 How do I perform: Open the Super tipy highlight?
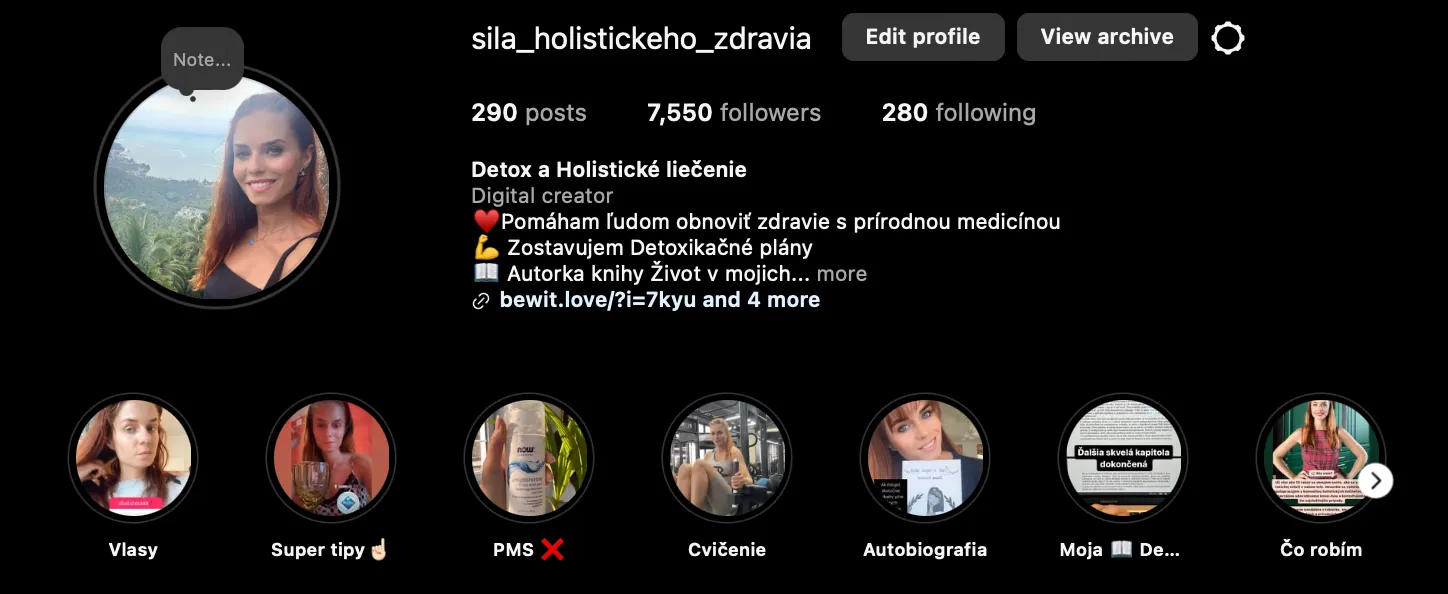coord(331,458)
